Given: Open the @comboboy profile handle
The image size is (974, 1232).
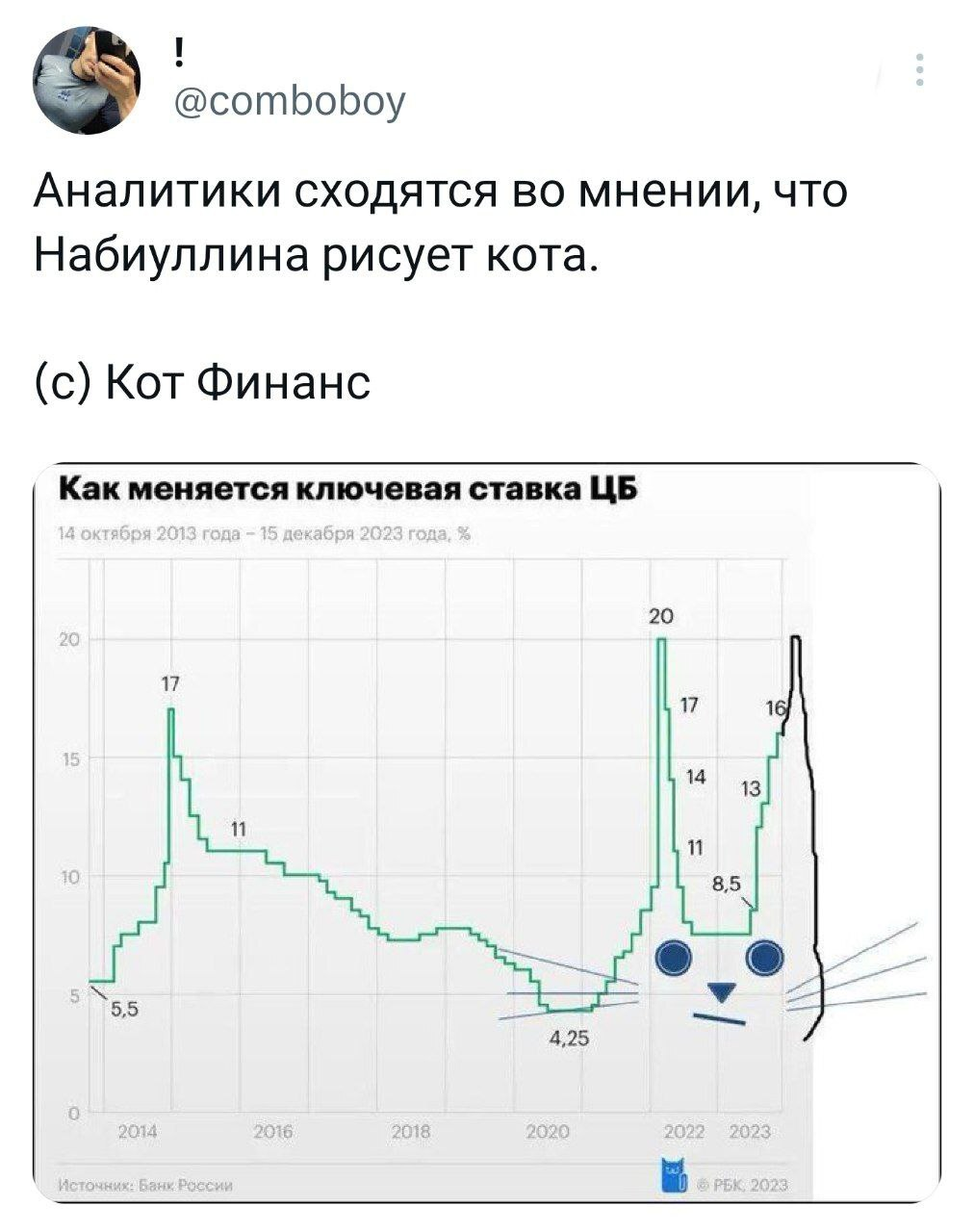Looking at the screenshot, I should tap(289, 98).
